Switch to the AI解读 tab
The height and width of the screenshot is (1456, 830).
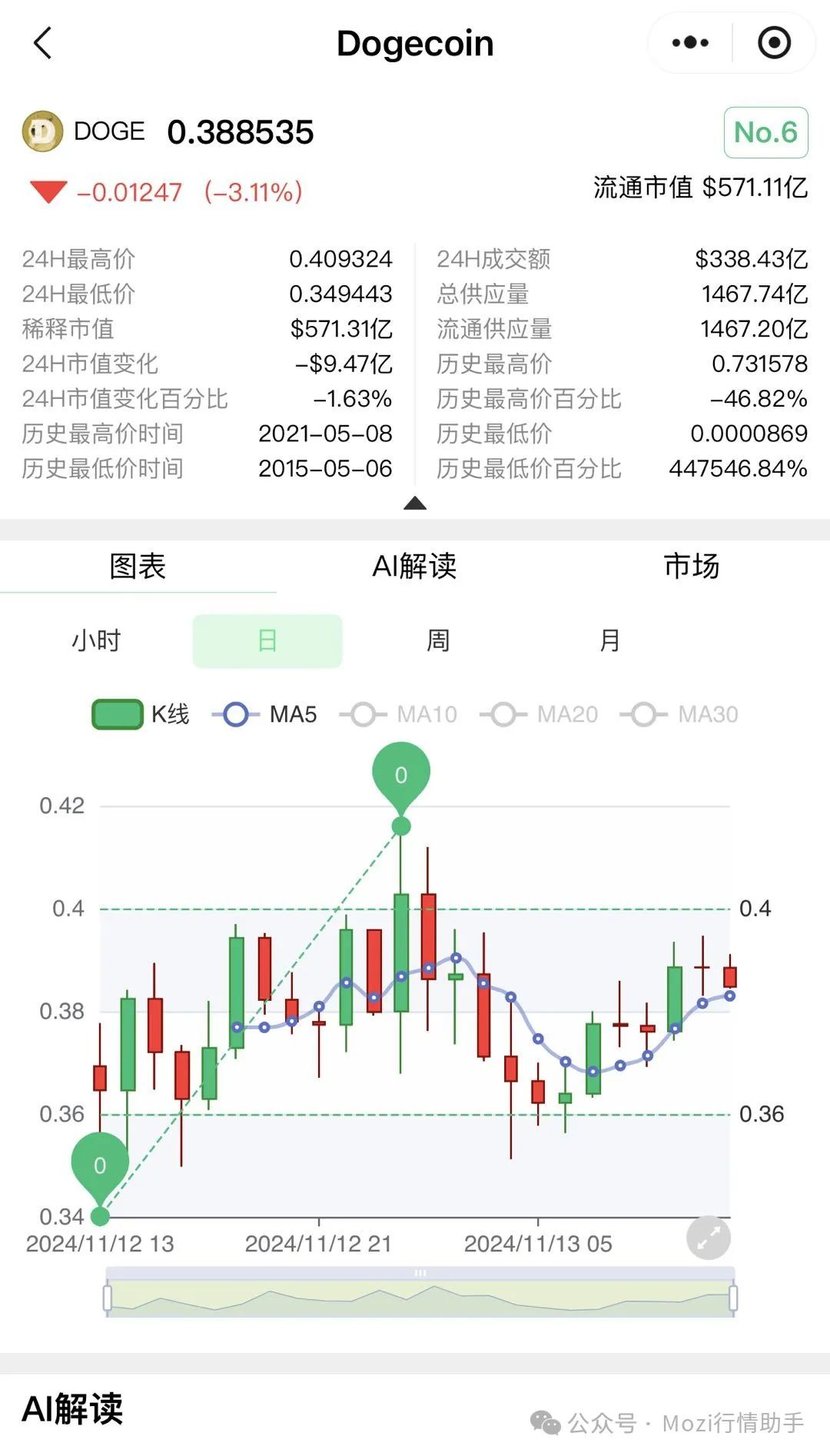(x=414, y=567)
